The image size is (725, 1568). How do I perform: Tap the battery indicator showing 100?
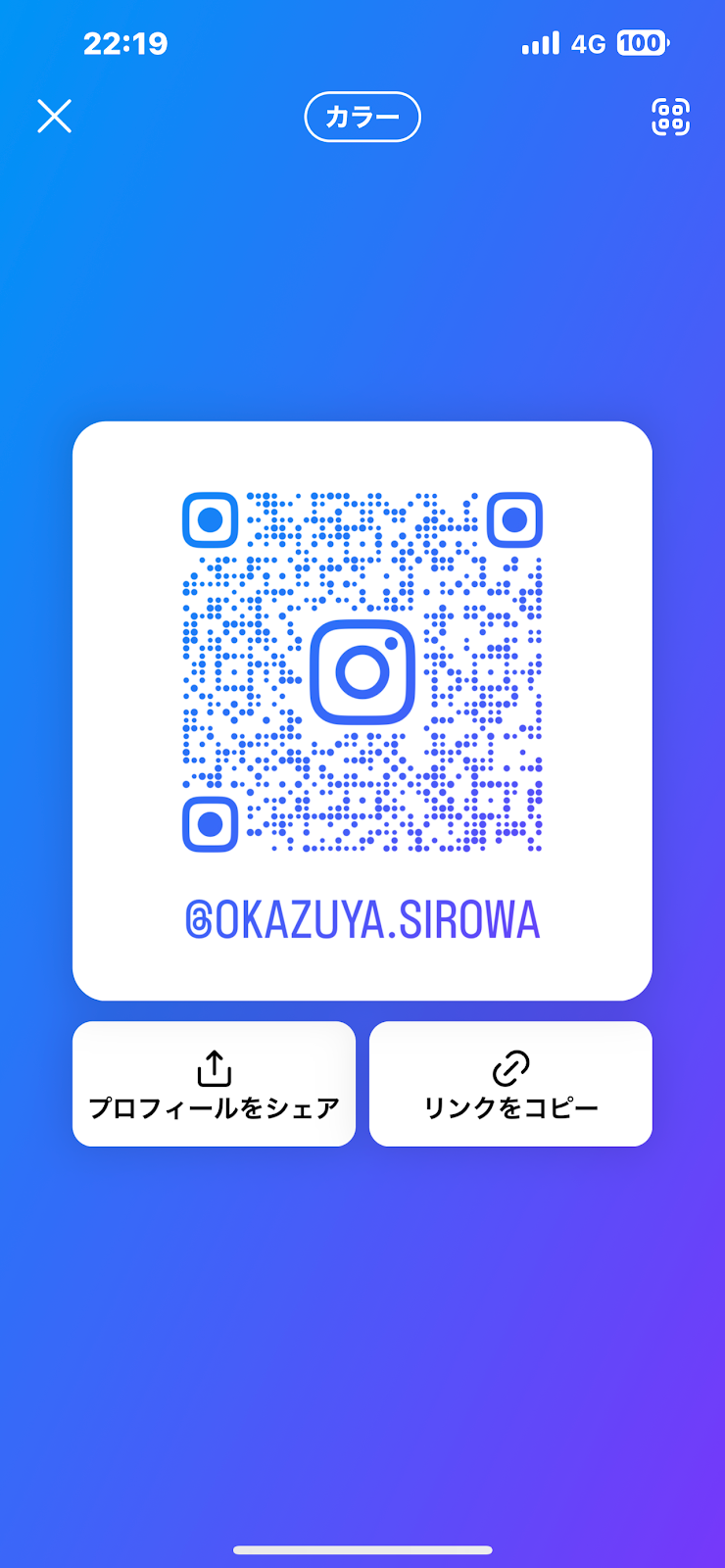pyautogui.click(x=642, y=43)
